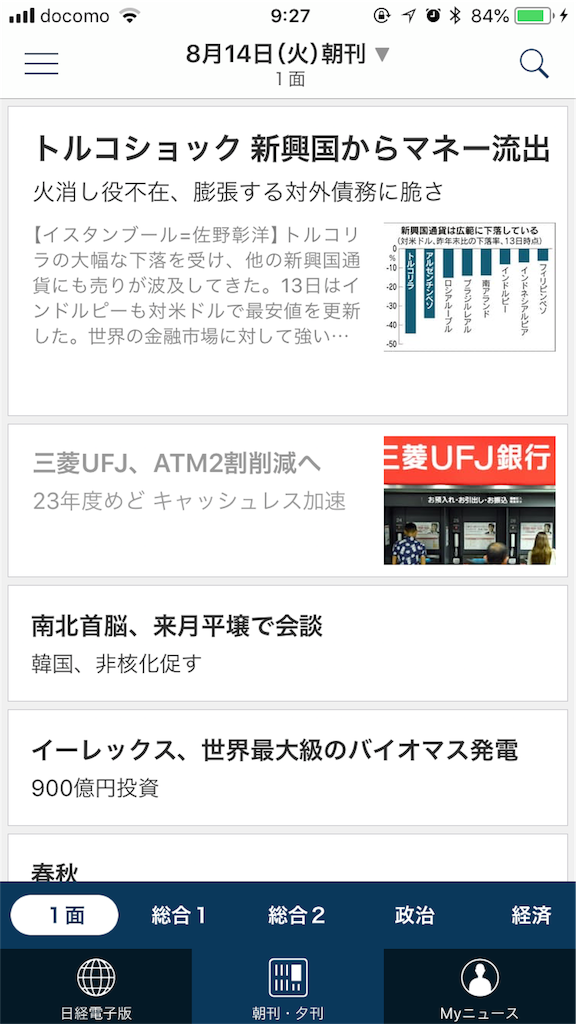Select the 1面 section tab

pyautogui.click(x=65, y=915)
